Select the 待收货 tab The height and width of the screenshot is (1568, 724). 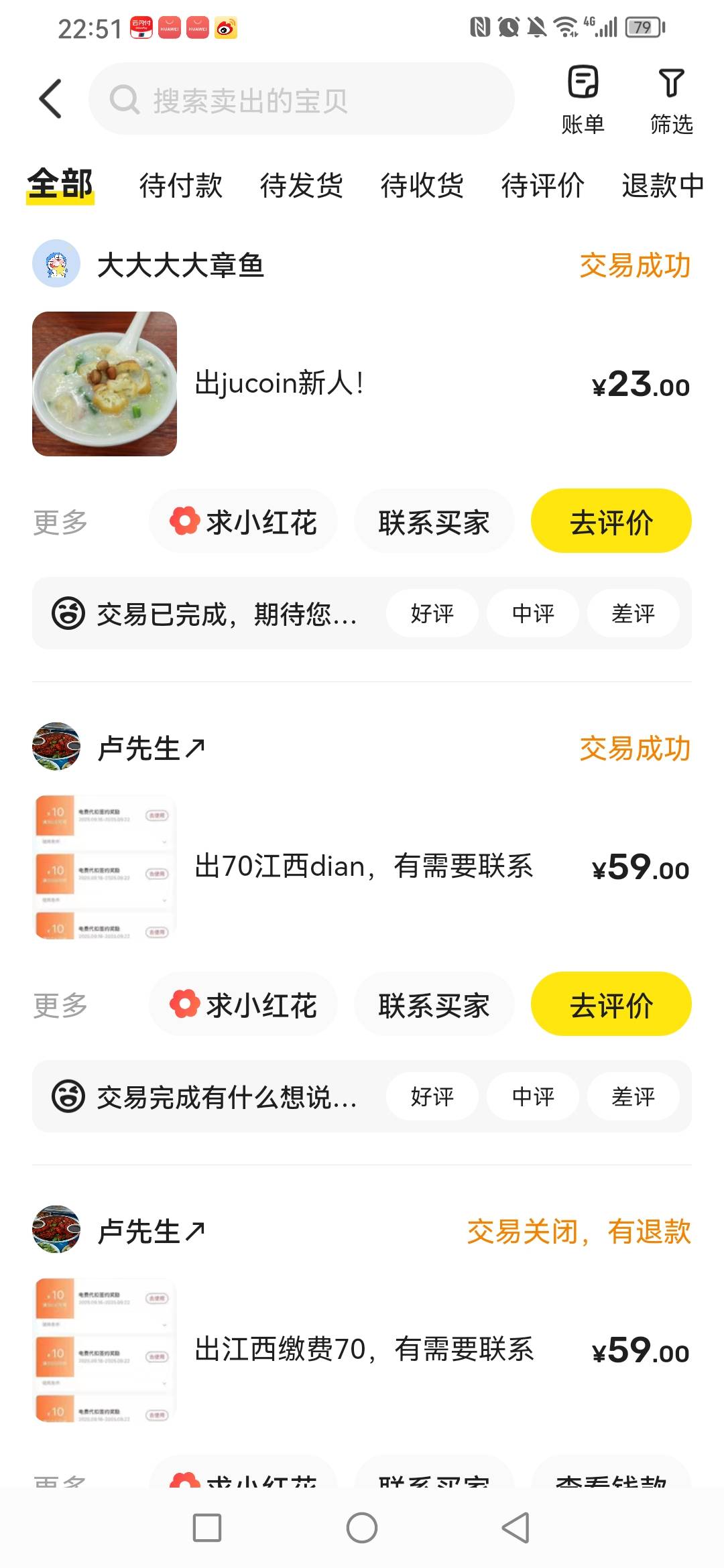coord(422,186)
